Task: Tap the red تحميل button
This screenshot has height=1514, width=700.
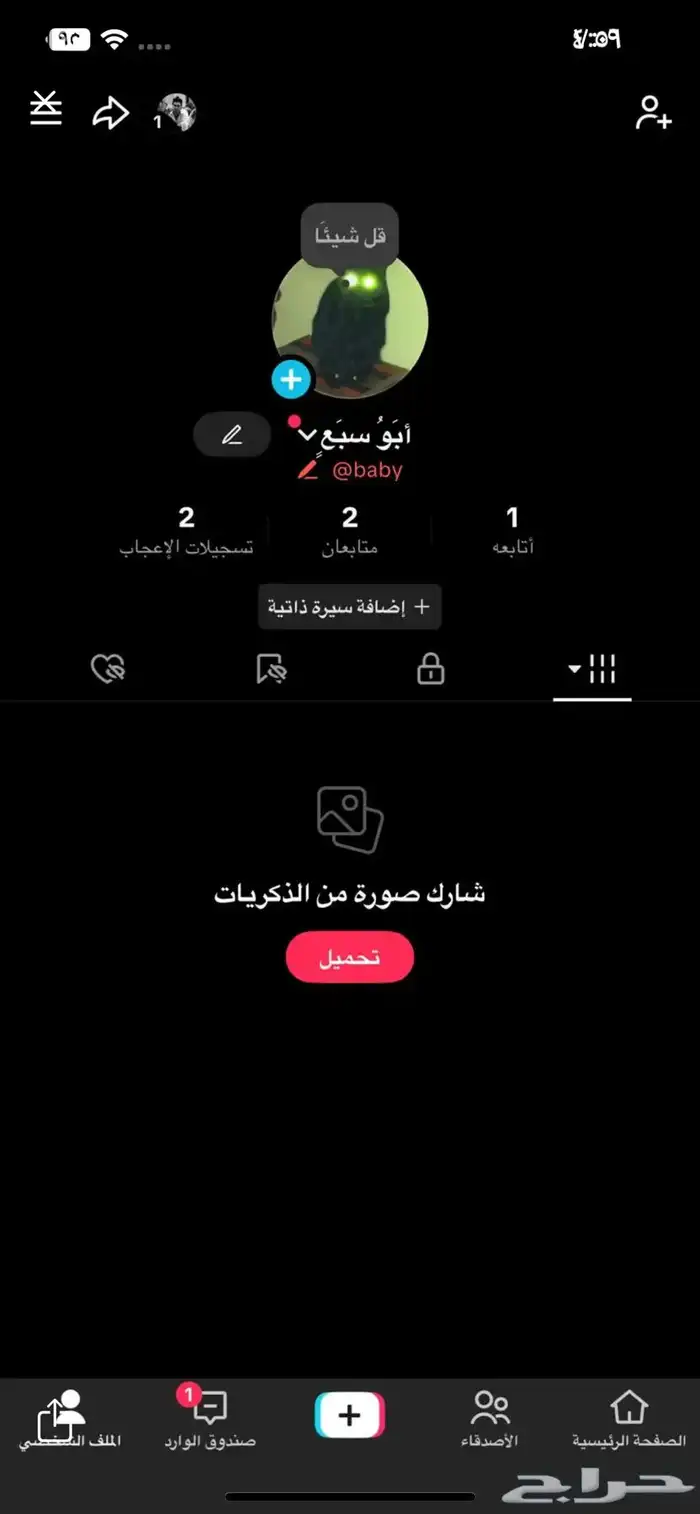Action: (x=349, y=957)
